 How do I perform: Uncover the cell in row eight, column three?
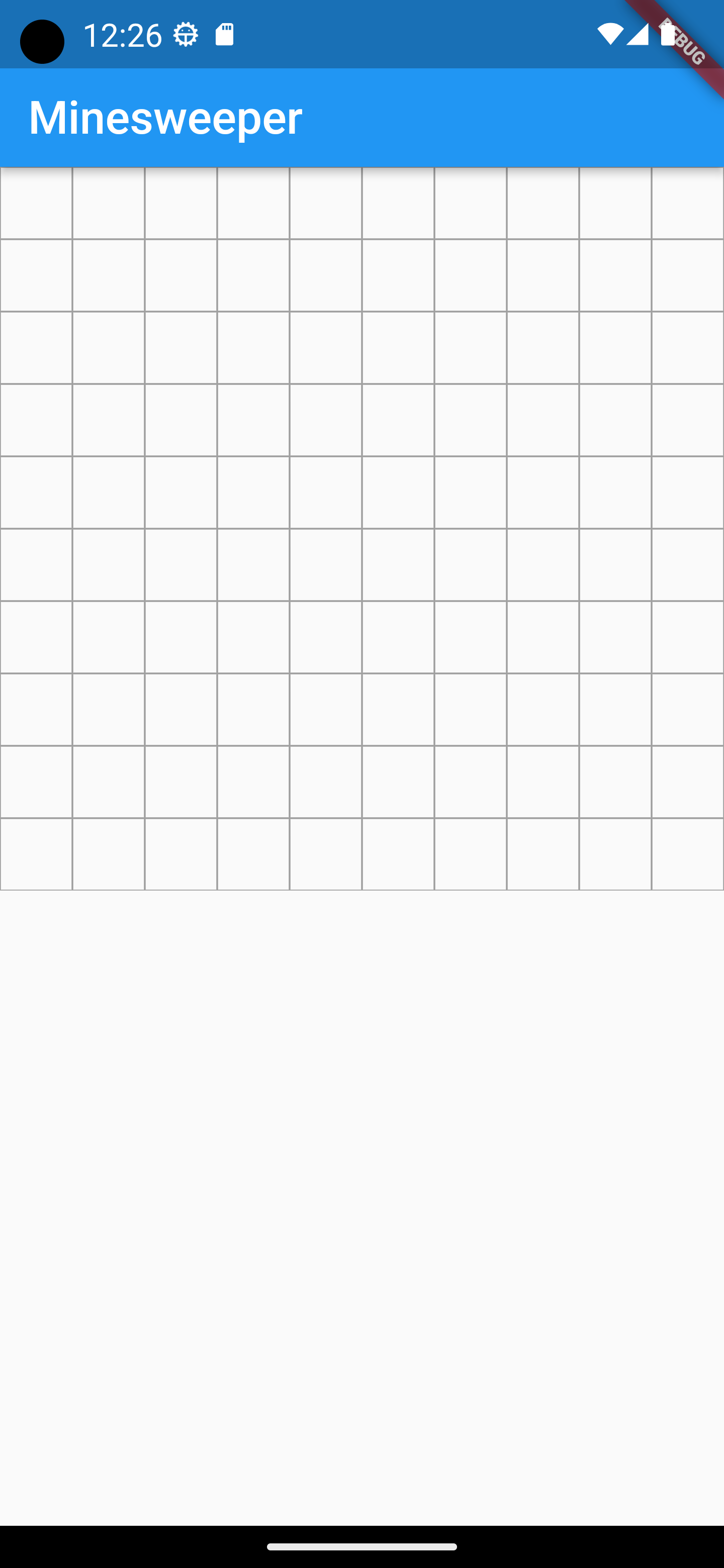181,710
